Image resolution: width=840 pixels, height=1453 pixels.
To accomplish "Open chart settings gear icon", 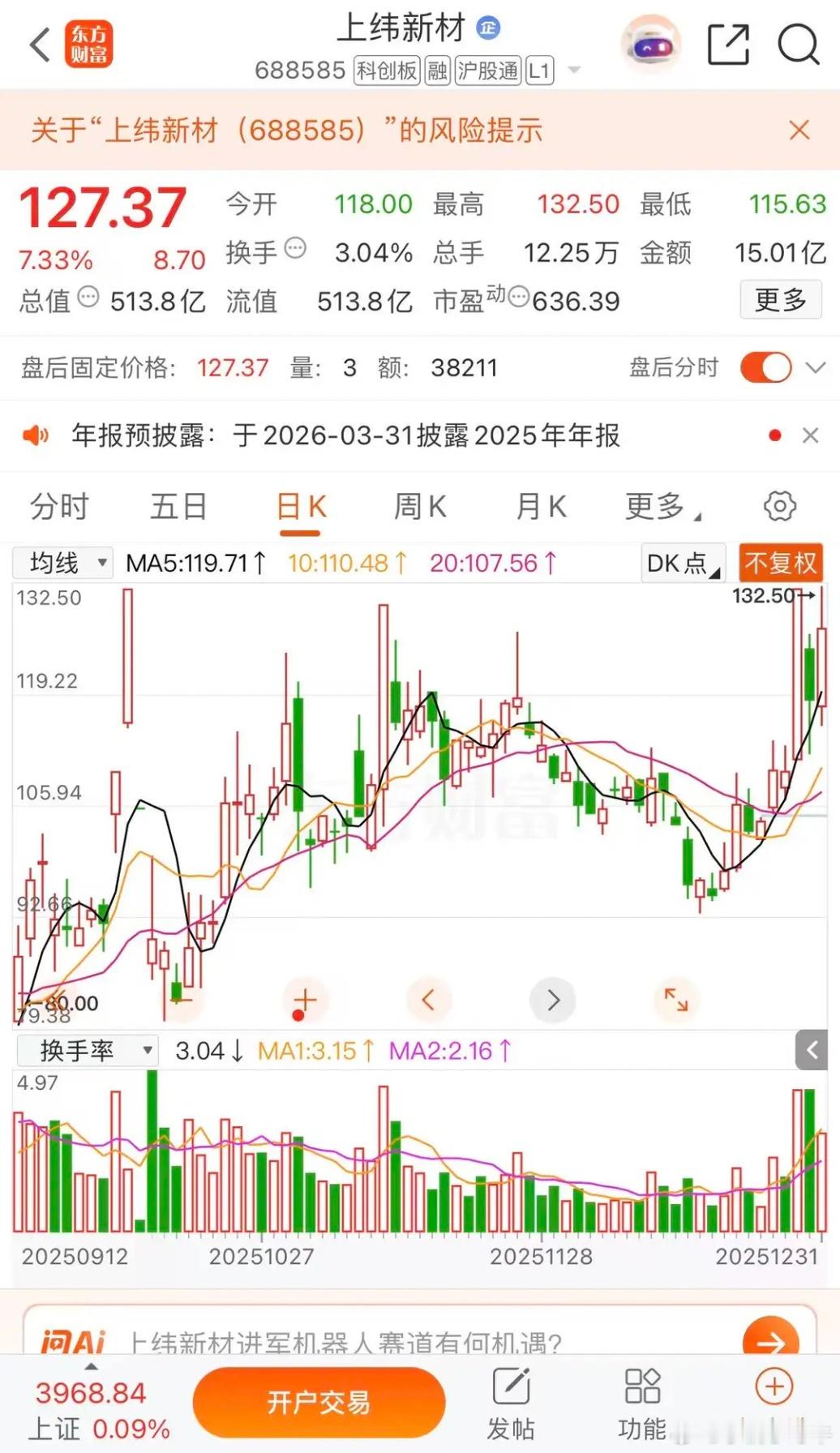I will pos(780,507).
